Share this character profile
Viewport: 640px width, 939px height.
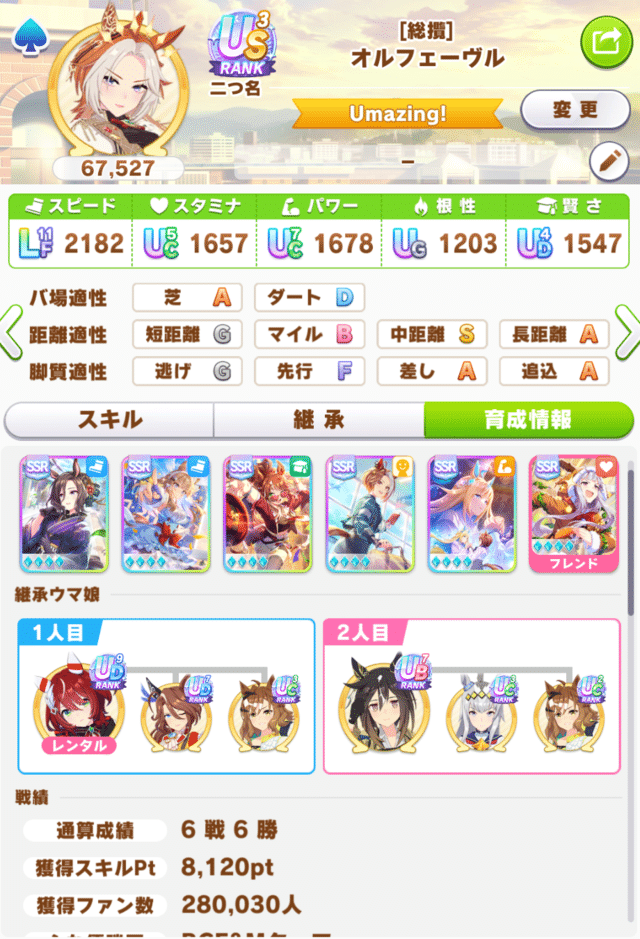606,42
